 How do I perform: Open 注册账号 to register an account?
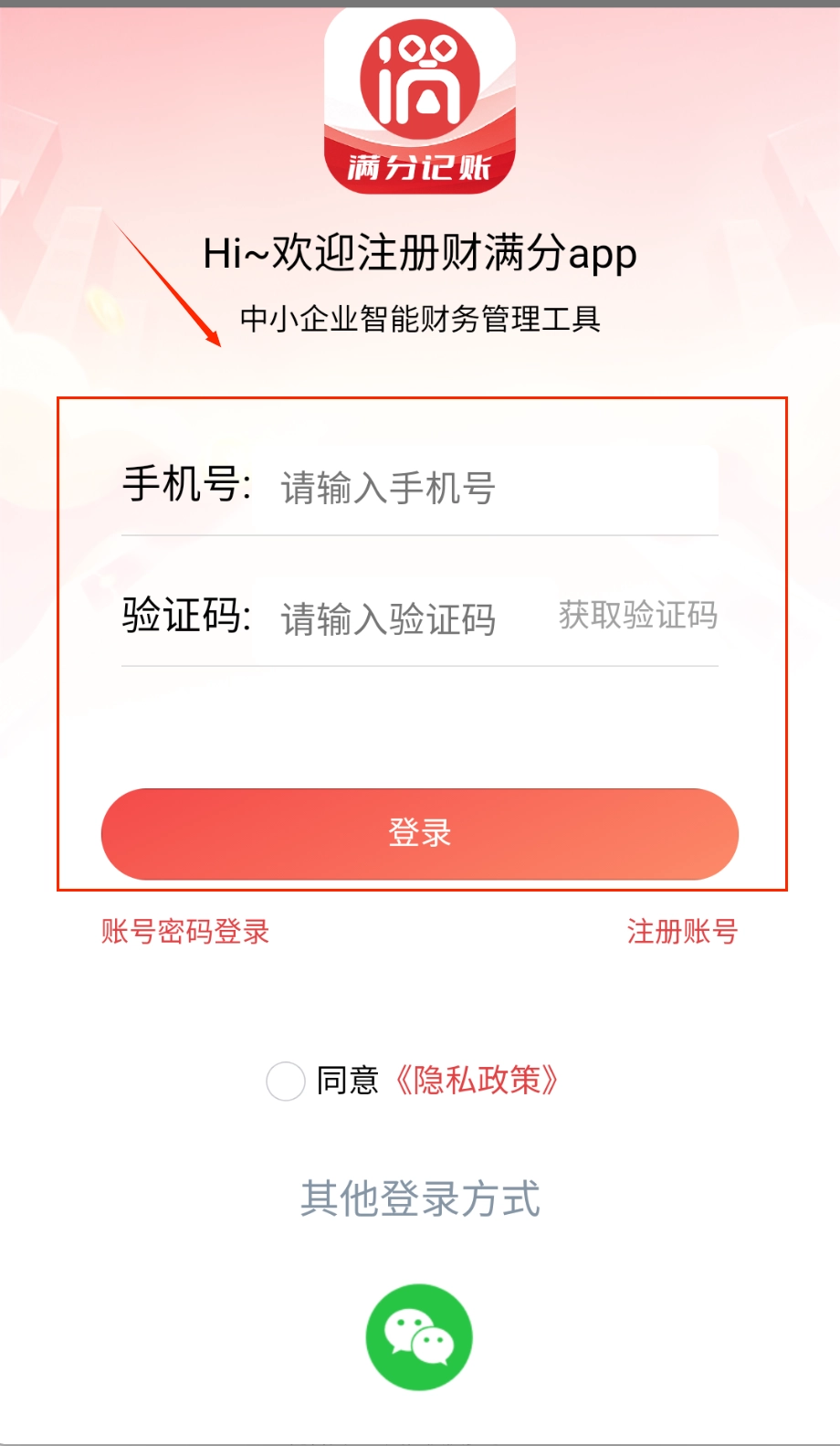[x=681, y=932]
